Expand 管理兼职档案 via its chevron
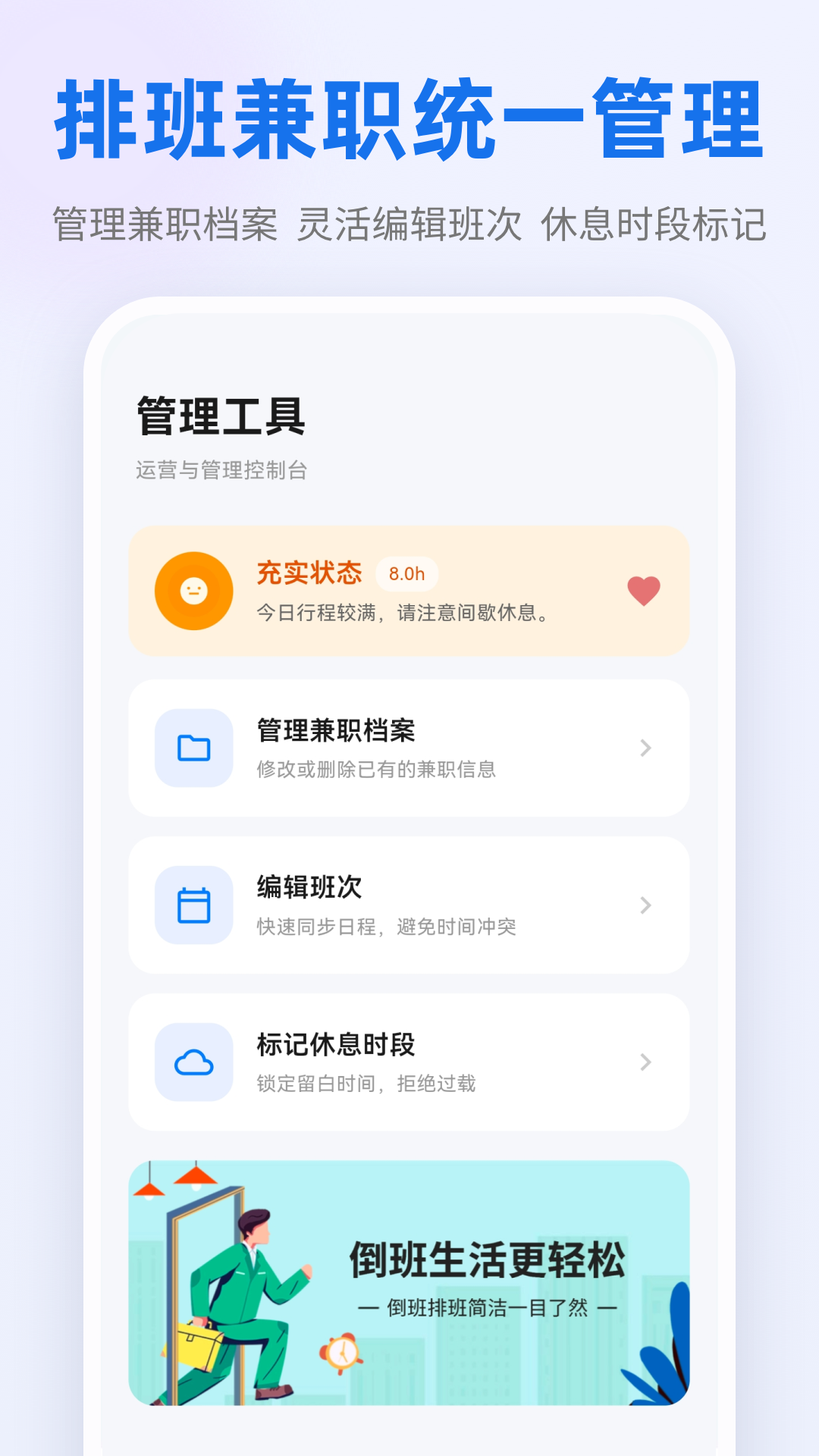This screenshot has width=819, height=1456. coord(645,748)
